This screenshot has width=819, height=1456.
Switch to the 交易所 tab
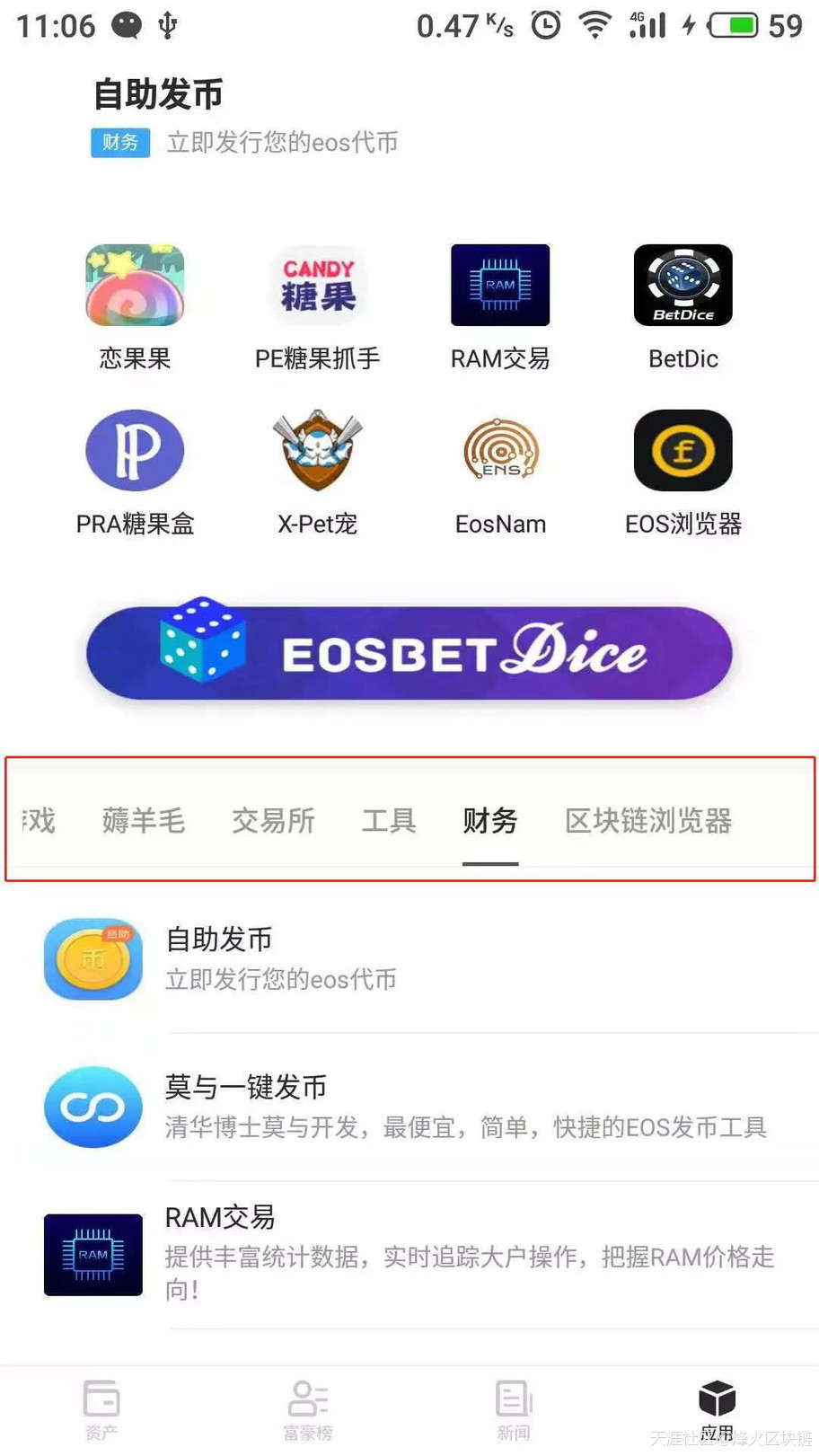coord(273,820)
